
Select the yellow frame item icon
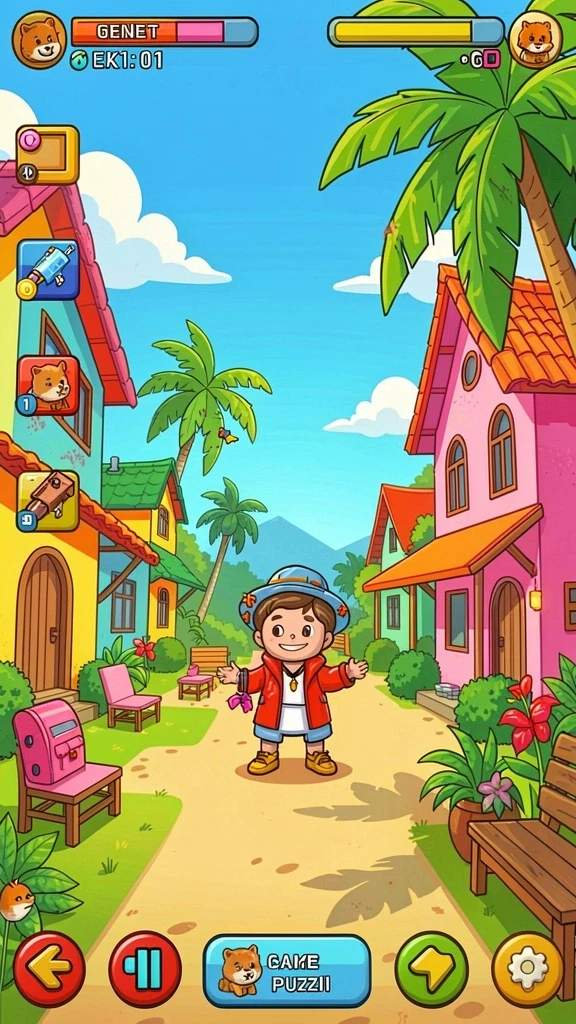point(48,155)
